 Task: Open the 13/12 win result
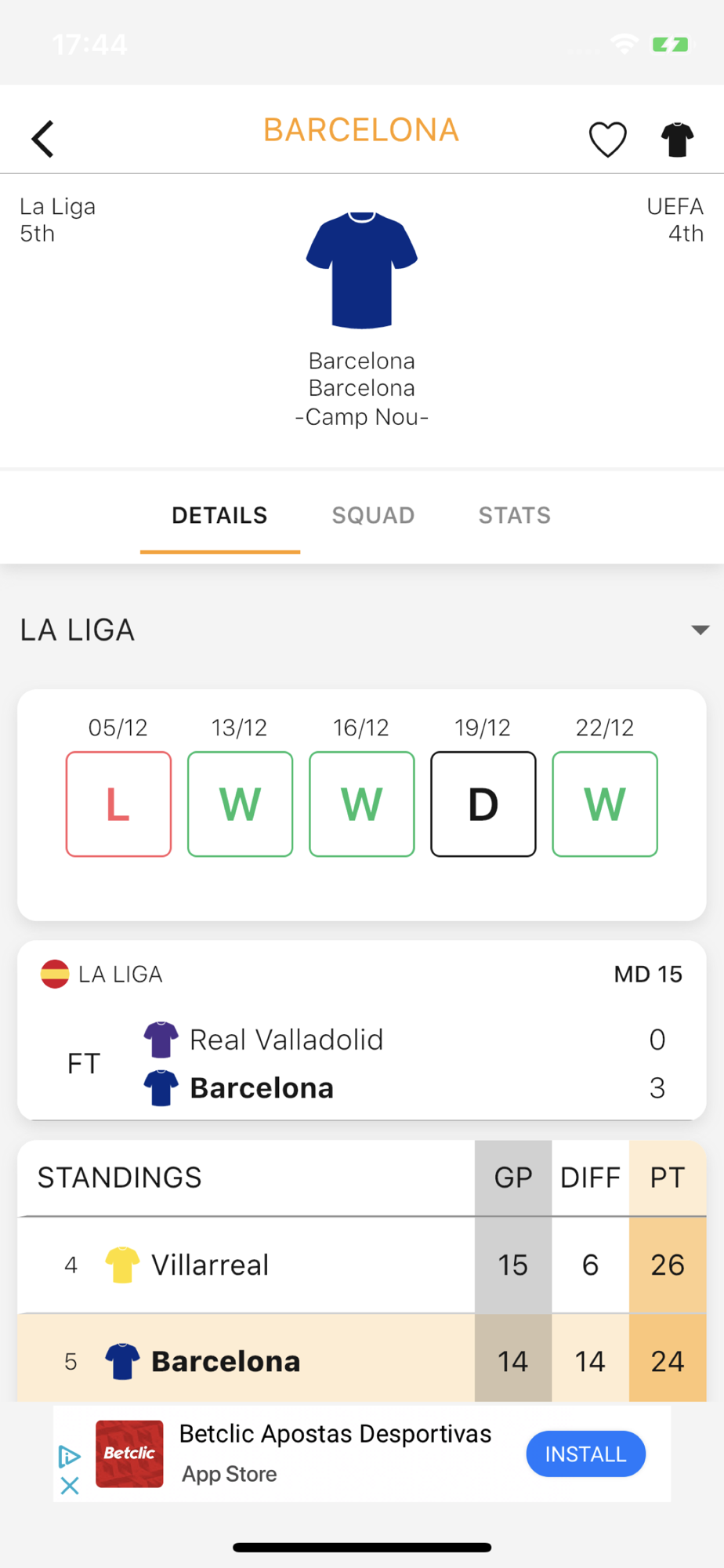tap(240, 804)
